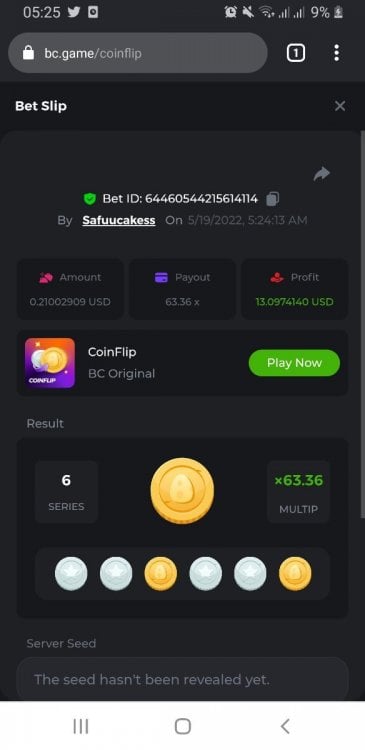
Task: Open Safuucakess's profile link
Action: click(x=119, y=220)
